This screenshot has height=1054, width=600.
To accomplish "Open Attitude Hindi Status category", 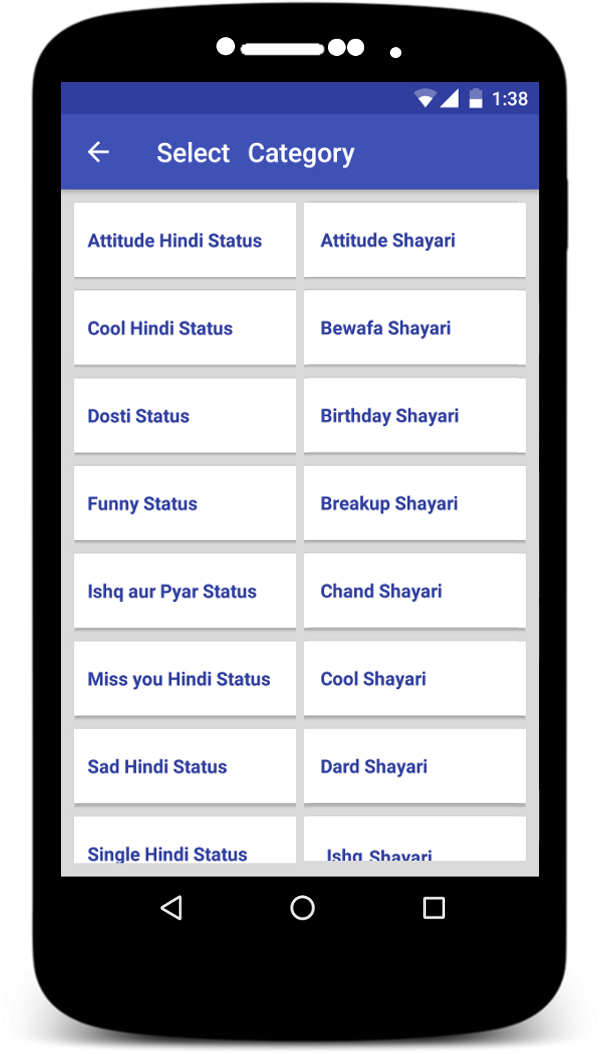I will point(185,240).
